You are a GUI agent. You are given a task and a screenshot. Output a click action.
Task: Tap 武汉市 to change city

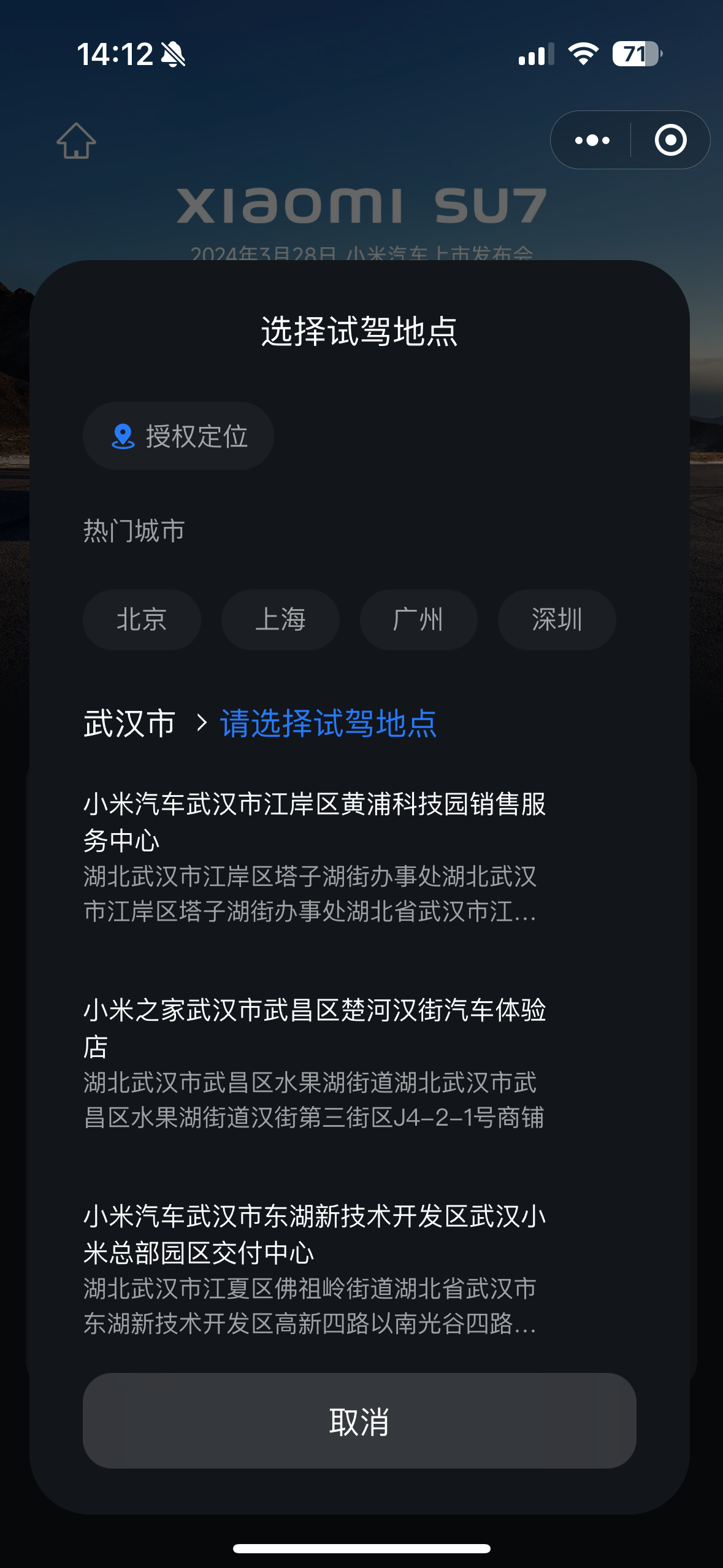pyautogui.click(x=130, y=723)
